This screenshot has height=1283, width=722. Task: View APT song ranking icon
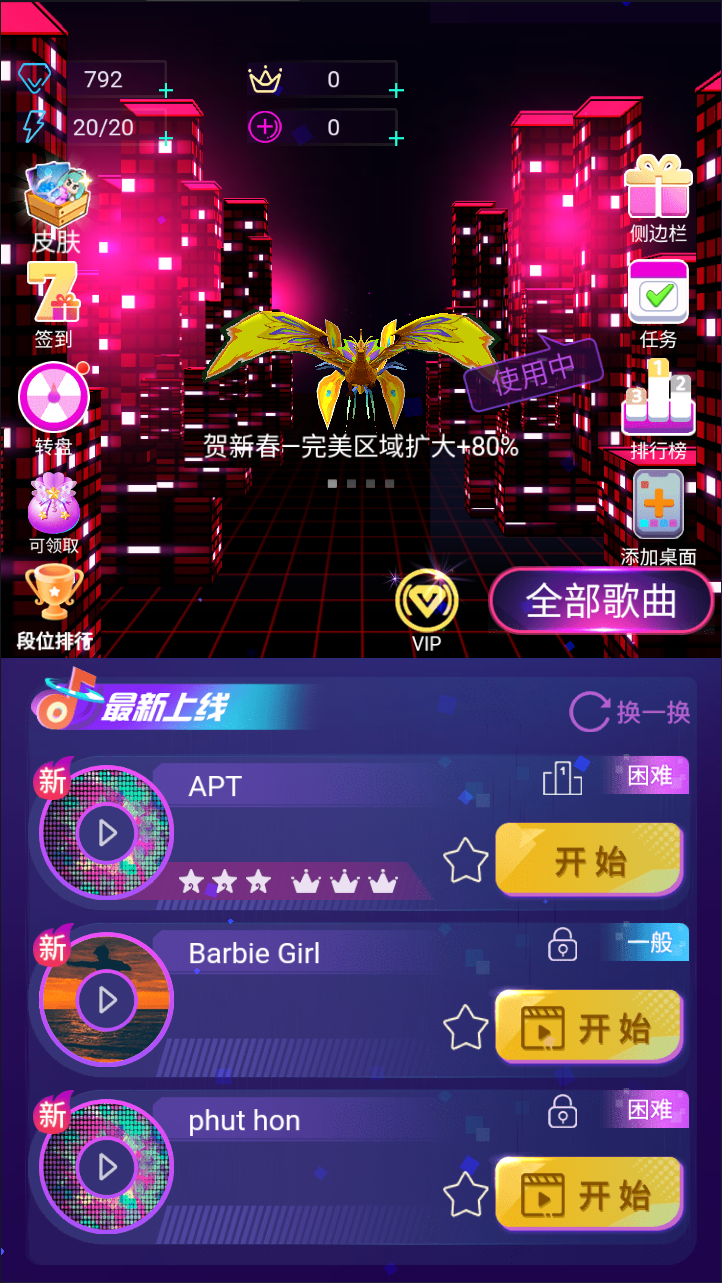tap(562, 778)
